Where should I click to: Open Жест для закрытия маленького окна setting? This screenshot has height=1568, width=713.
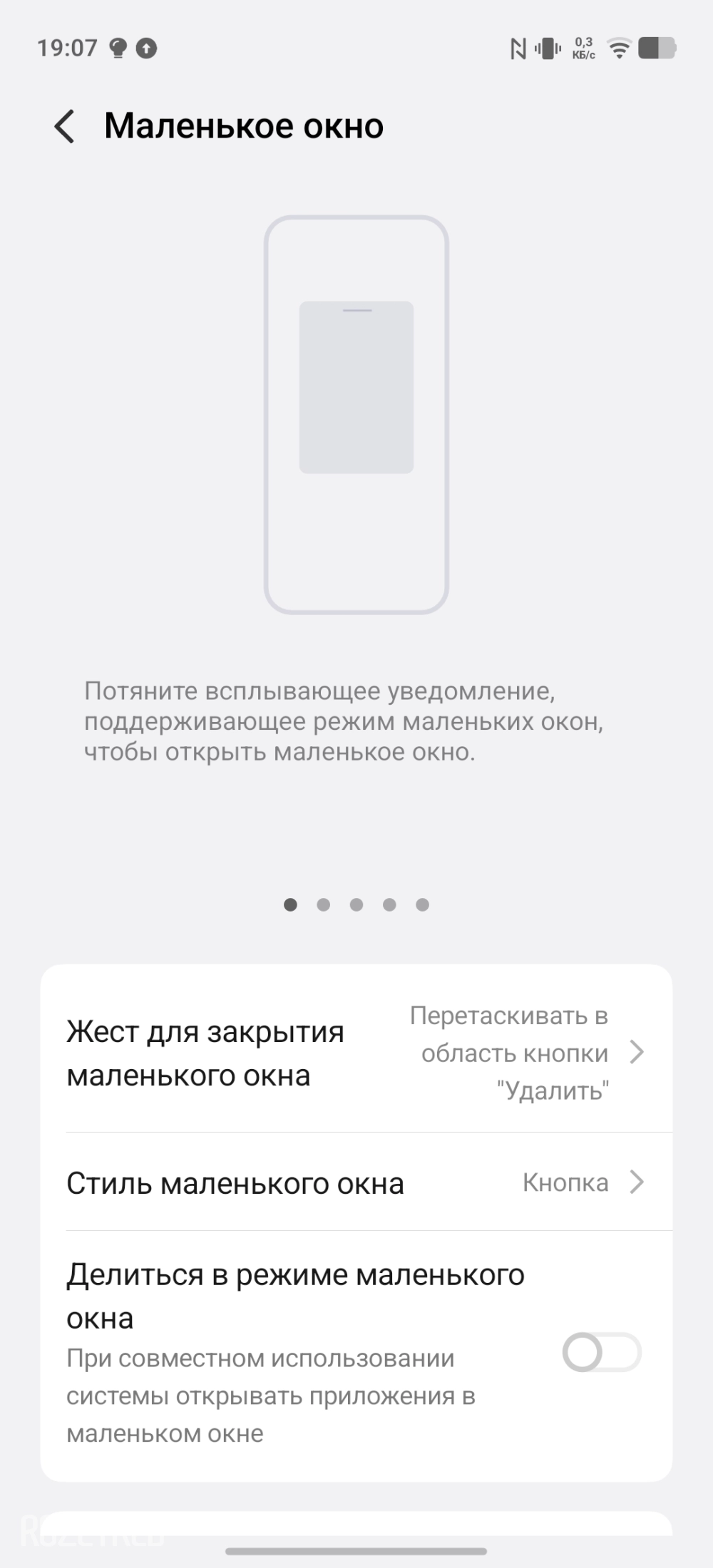pos(355,1053)
